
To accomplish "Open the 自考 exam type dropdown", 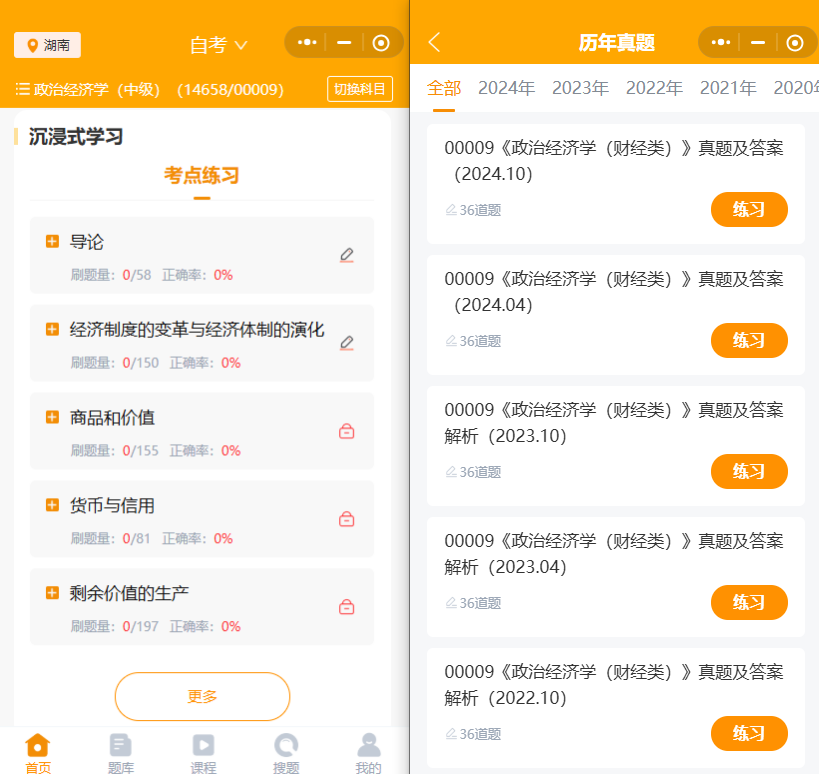I will (x=218, y=45).
